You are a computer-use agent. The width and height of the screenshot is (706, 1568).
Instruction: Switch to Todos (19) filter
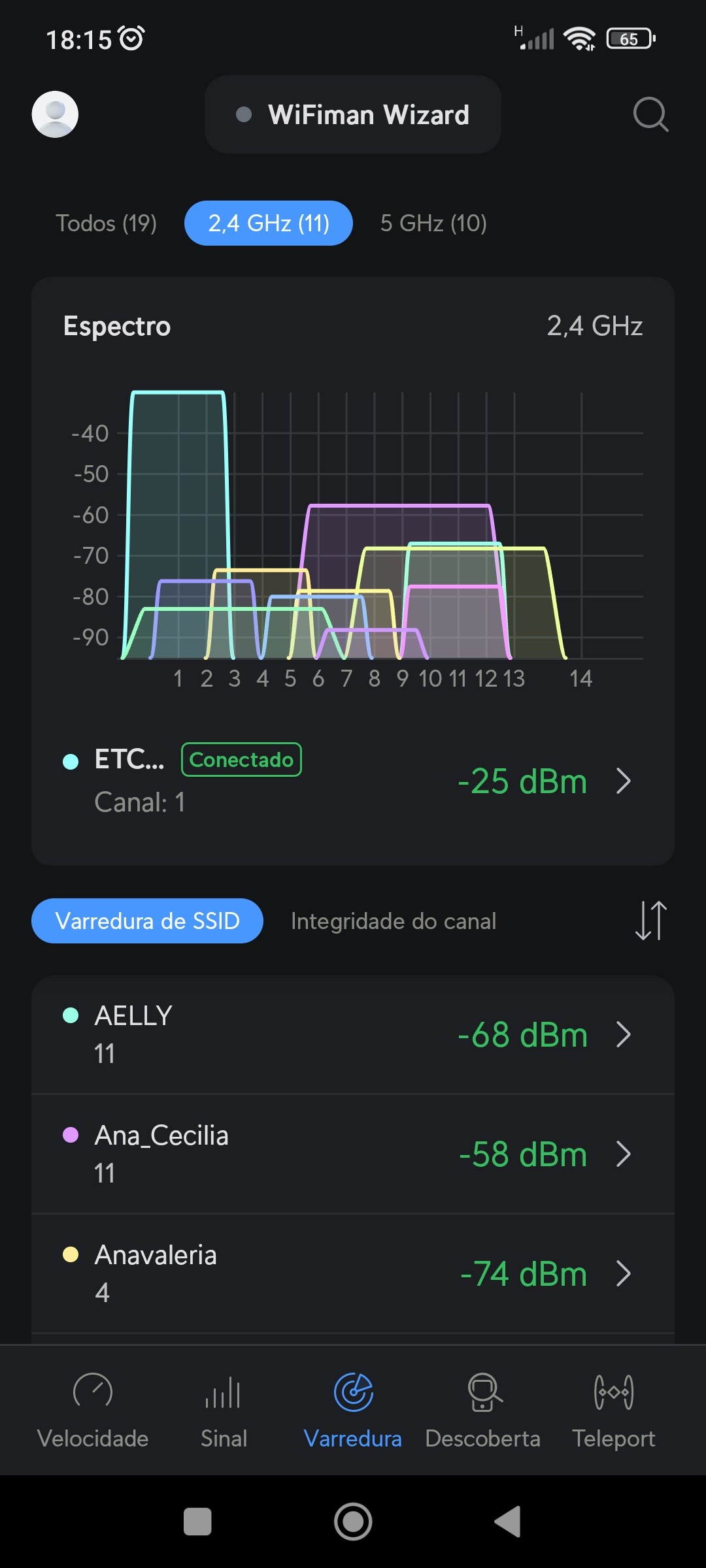click(106, 223)
